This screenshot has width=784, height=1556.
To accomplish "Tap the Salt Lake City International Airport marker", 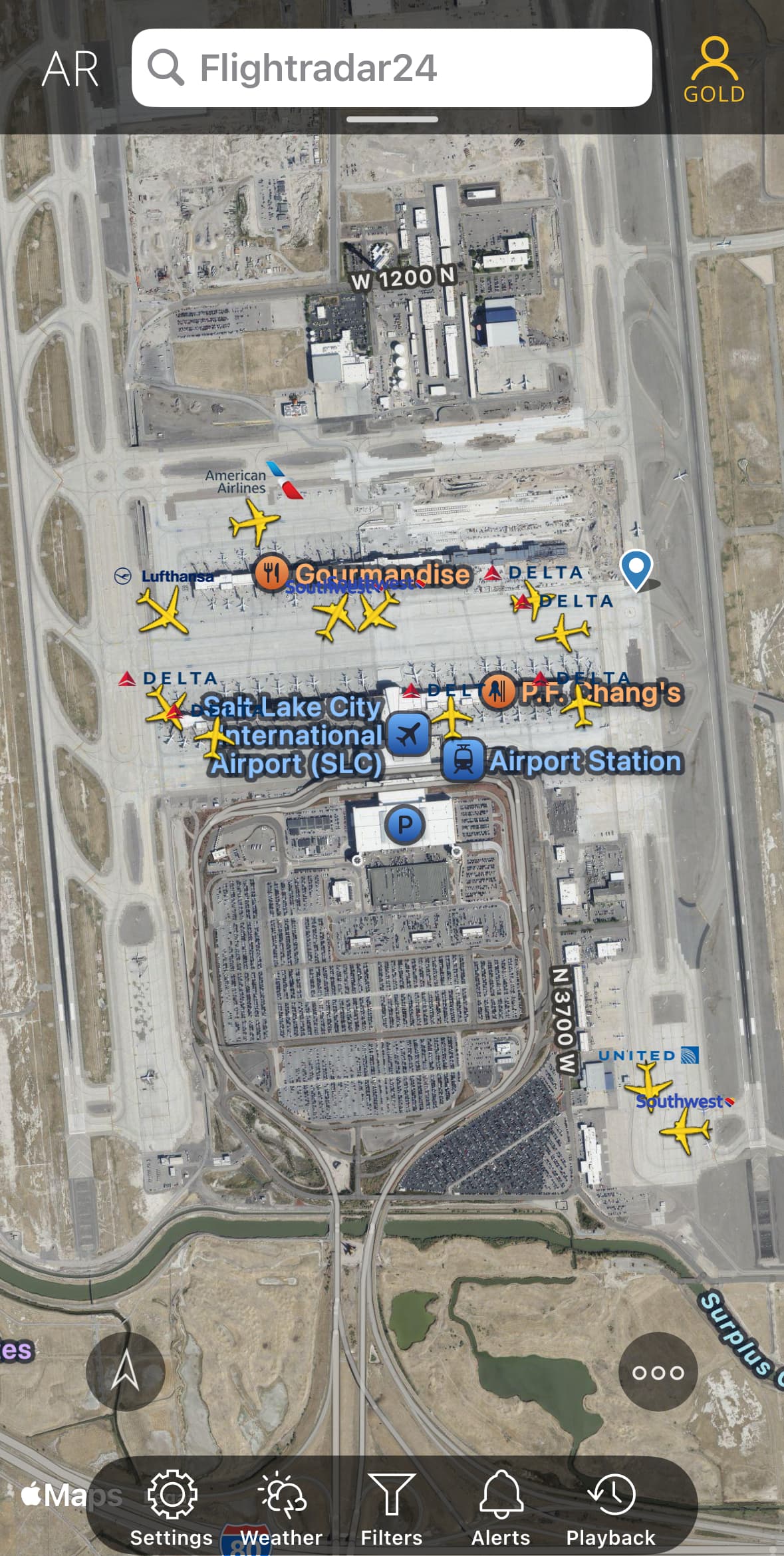I will [408, 734].
